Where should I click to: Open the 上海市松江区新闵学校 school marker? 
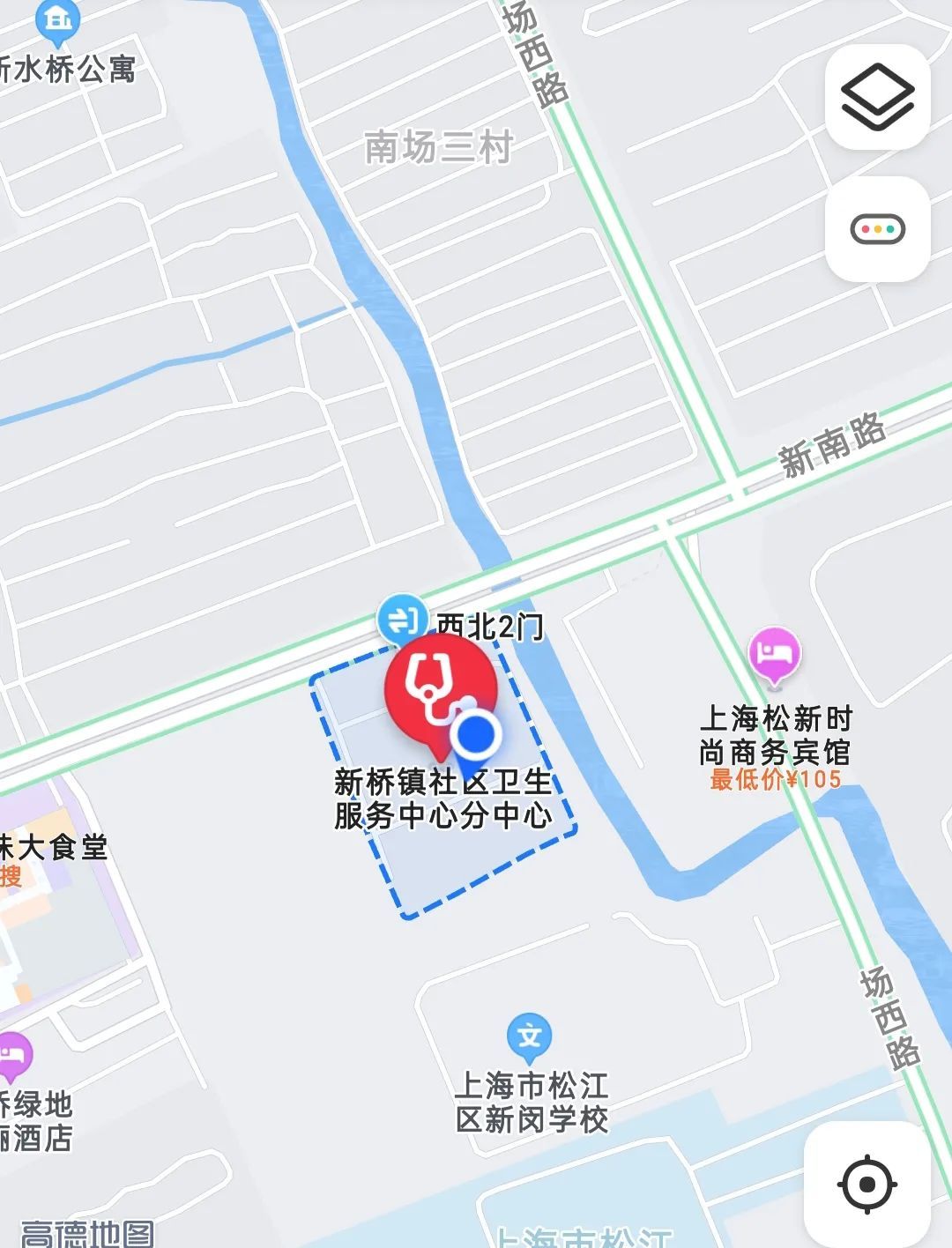[x=529, y=1035]
